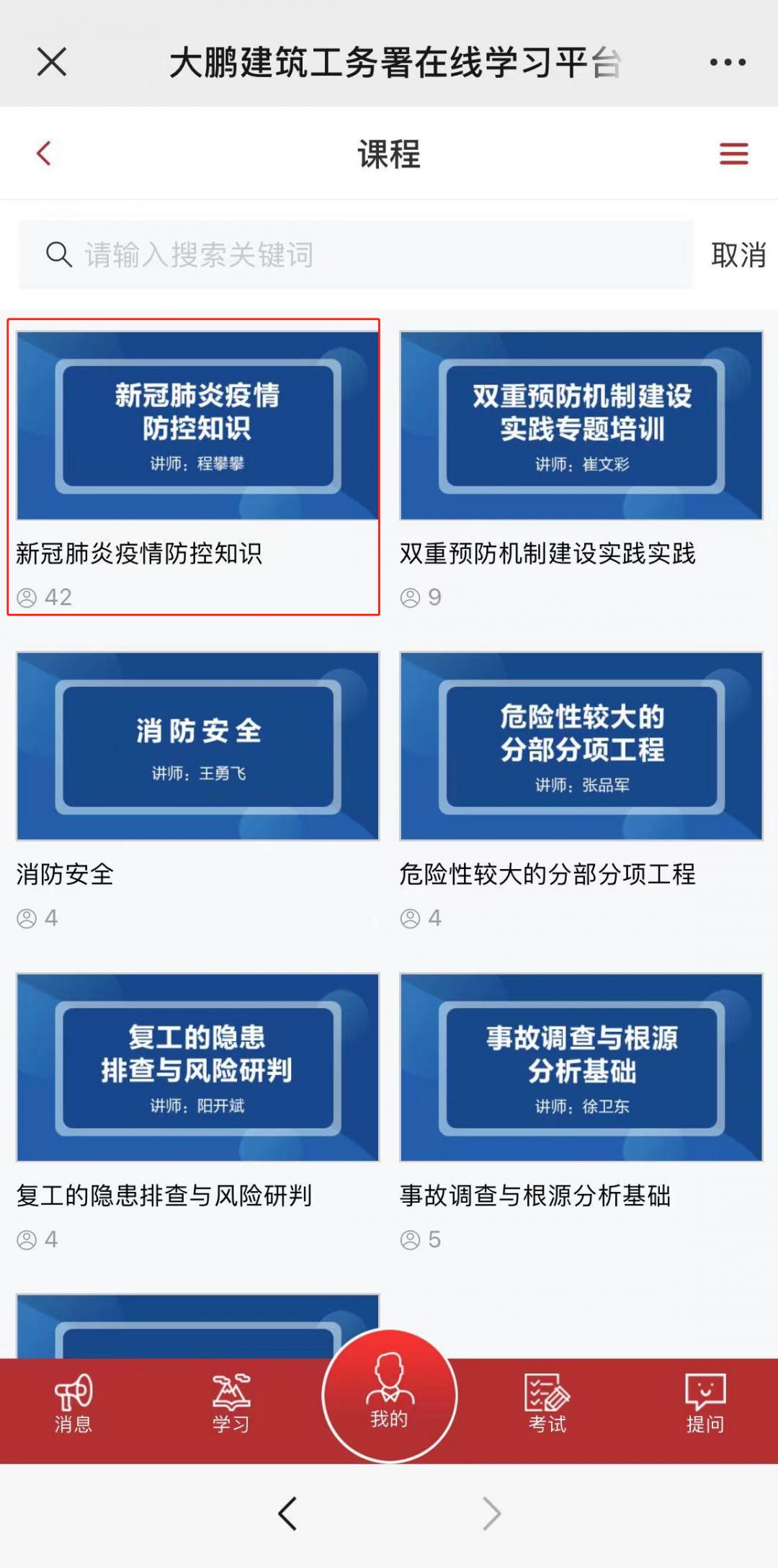Go back using the red arrow
This screenshot has height=1568, width=778.
tap(44, 153)
